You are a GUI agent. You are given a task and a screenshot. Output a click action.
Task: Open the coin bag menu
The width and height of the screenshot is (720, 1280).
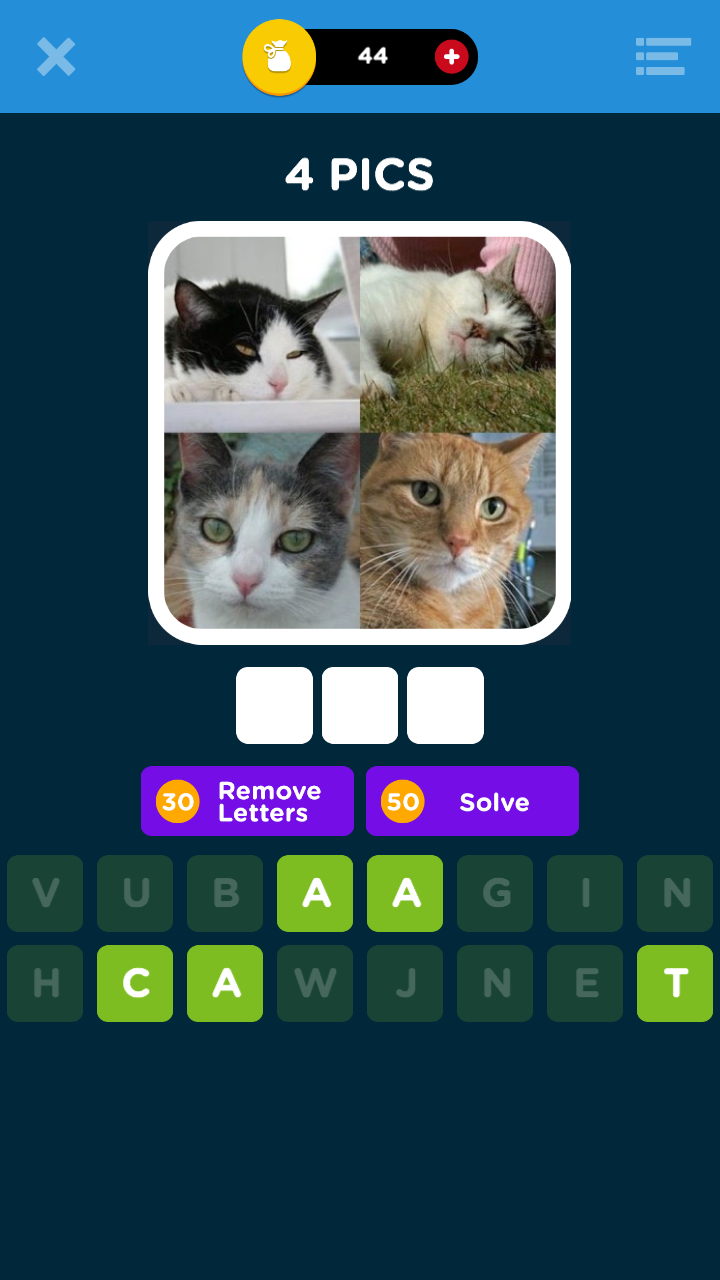tap(280, 57)
